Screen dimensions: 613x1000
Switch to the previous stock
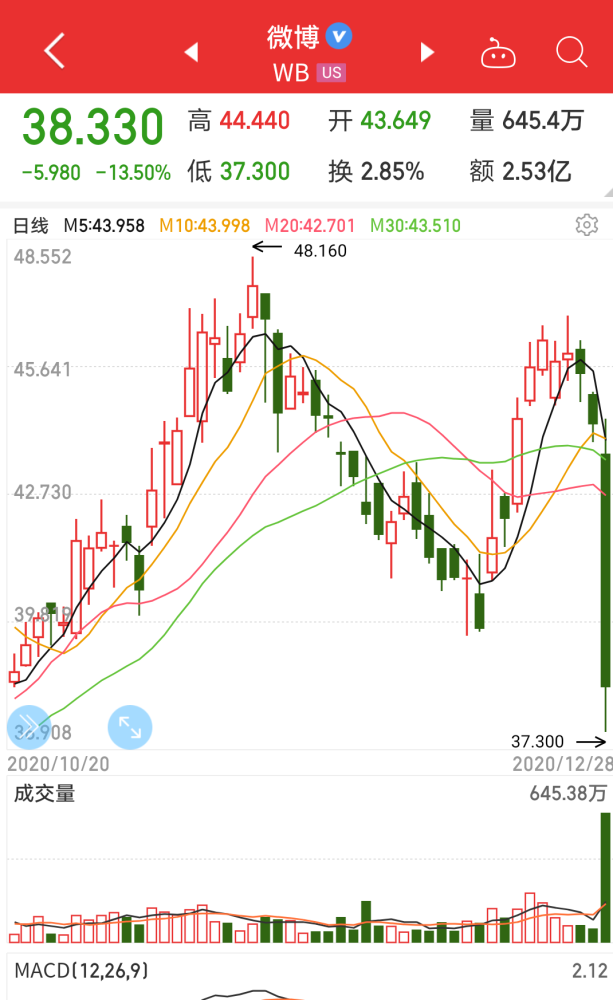tap(191, 52)
